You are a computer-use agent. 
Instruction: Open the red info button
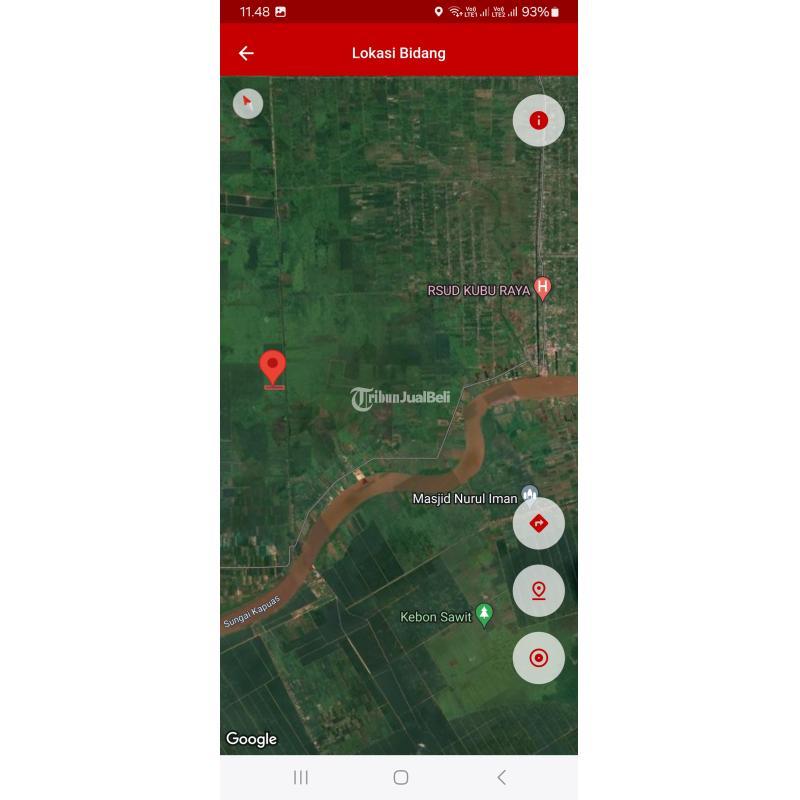(538, 120)
